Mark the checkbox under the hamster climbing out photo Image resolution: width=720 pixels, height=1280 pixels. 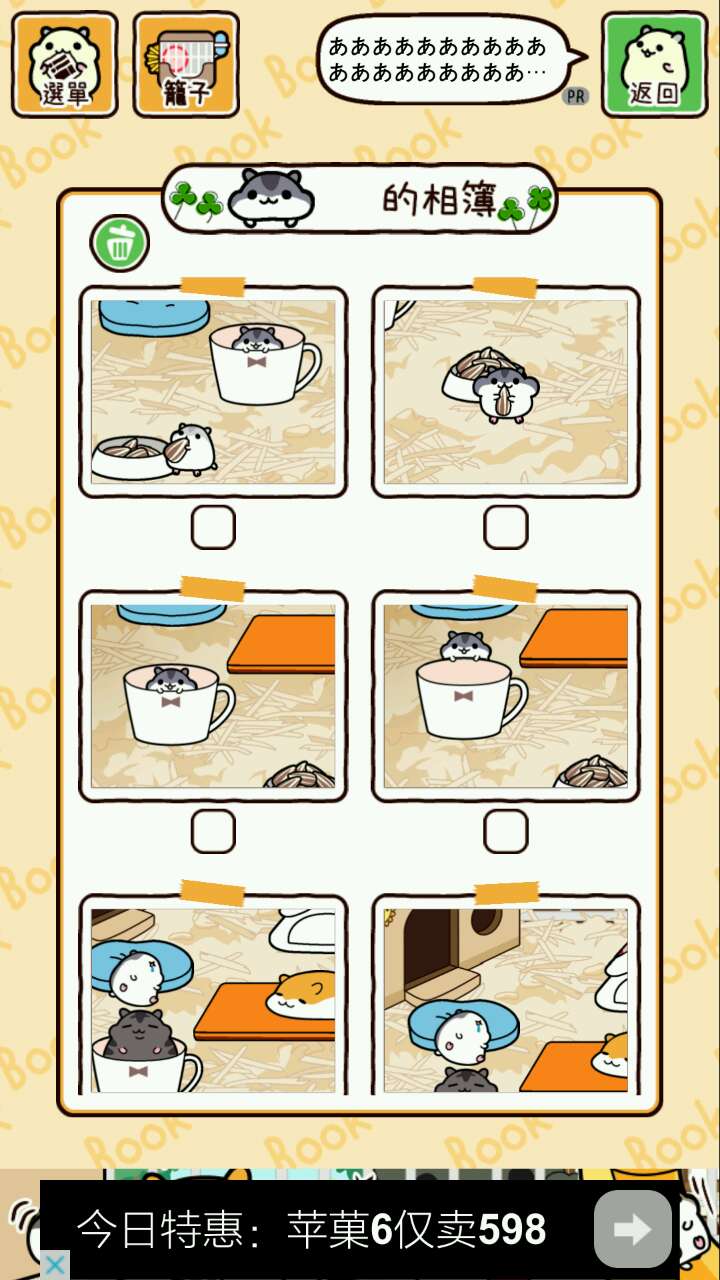(506, 831)
